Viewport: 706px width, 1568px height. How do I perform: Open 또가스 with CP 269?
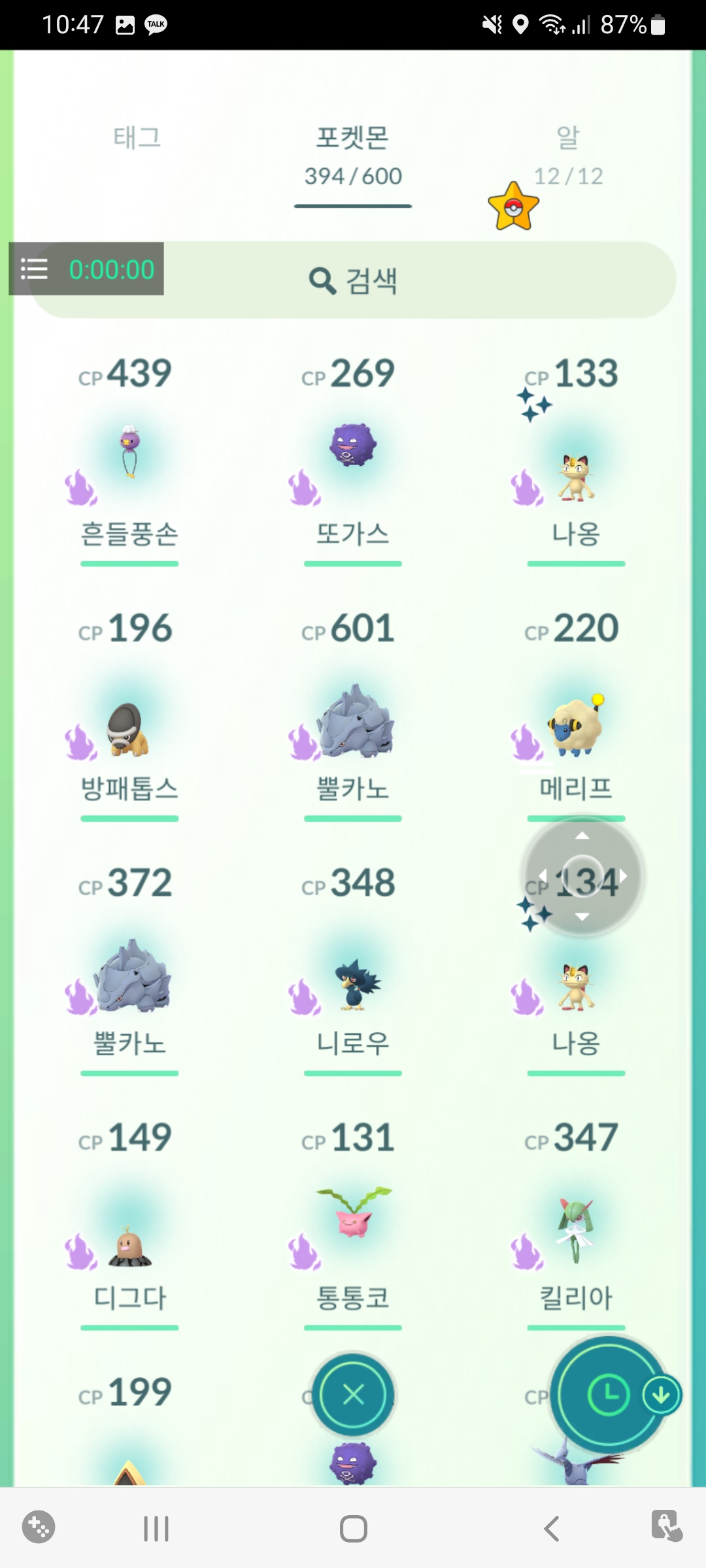[x=353, y=457]
